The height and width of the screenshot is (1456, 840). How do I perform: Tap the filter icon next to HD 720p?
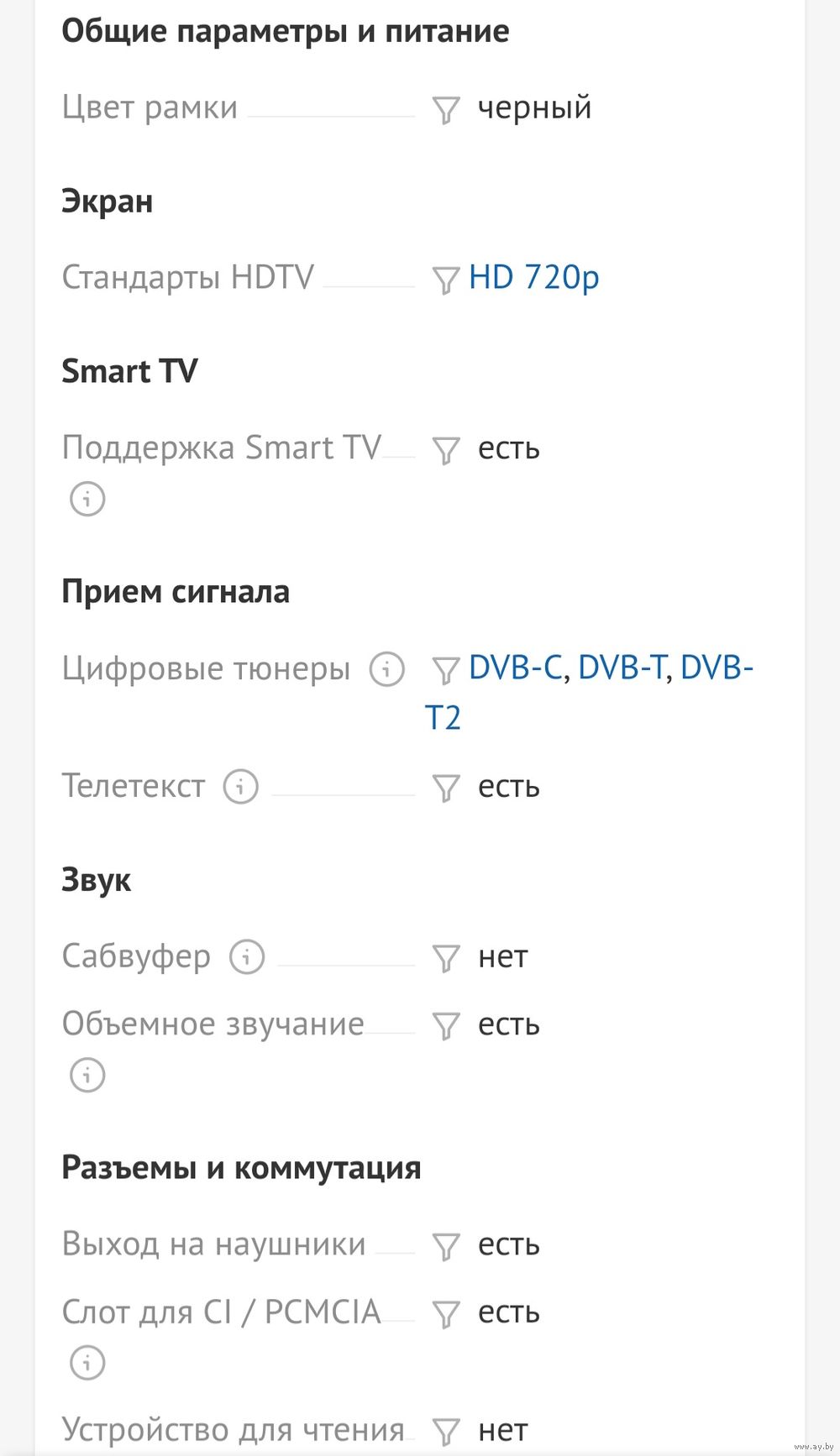pyautogui.click(x=445, y=280)
